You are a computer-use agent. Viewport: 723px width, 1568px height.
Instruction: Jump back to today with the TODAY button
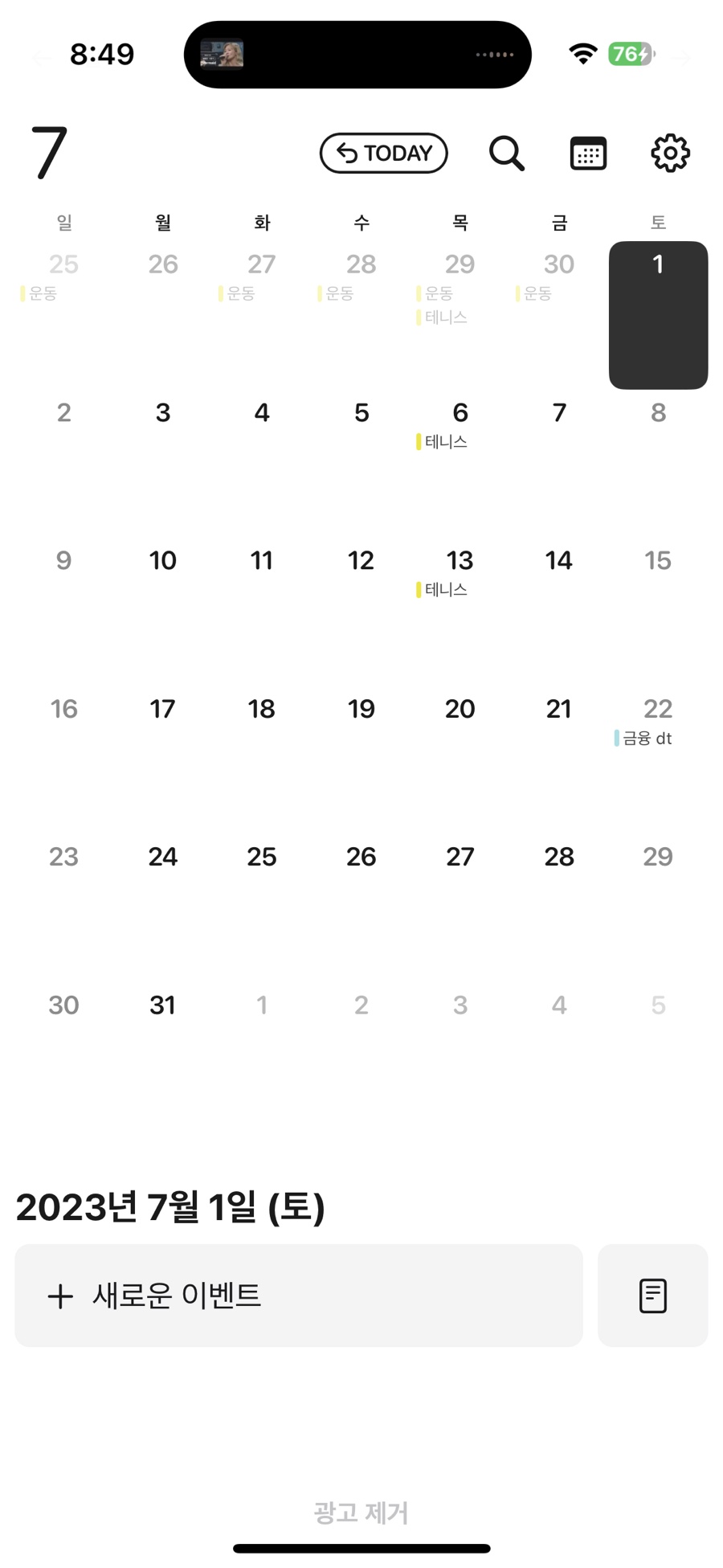383,153
